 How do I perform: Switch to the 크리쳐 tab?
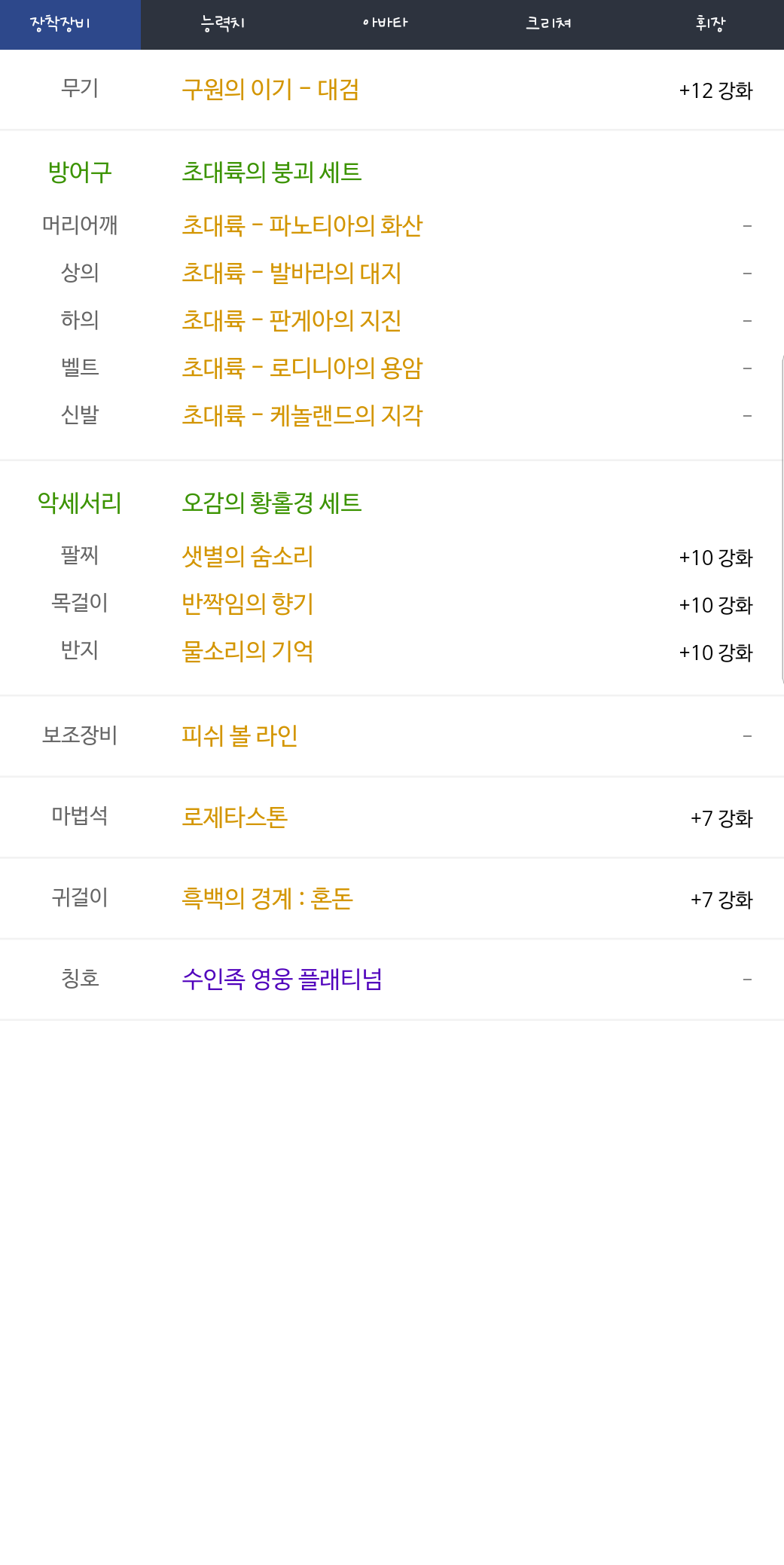pyautogui.click(x=548, y=24)
